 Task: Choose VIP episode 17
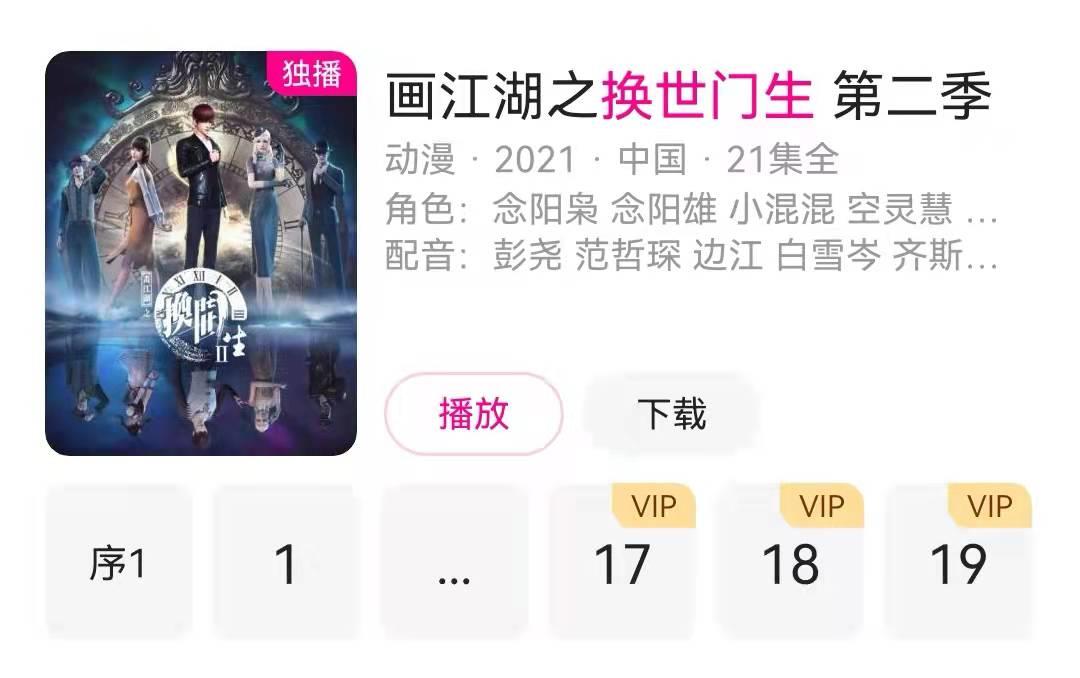pyautogui.click(x=622, y=565)
